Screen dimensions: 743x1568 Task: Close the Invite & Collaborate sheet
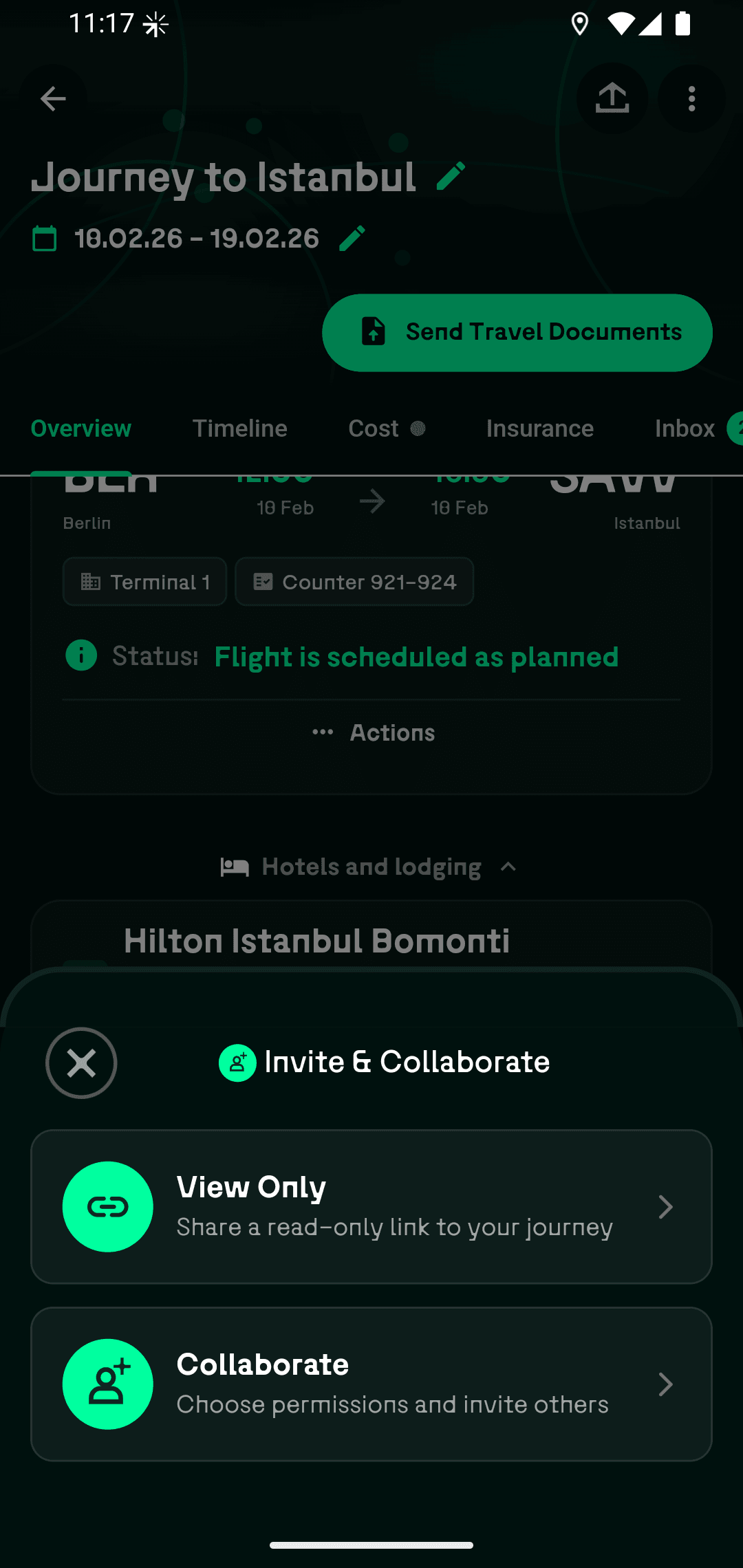[81, 1063]
